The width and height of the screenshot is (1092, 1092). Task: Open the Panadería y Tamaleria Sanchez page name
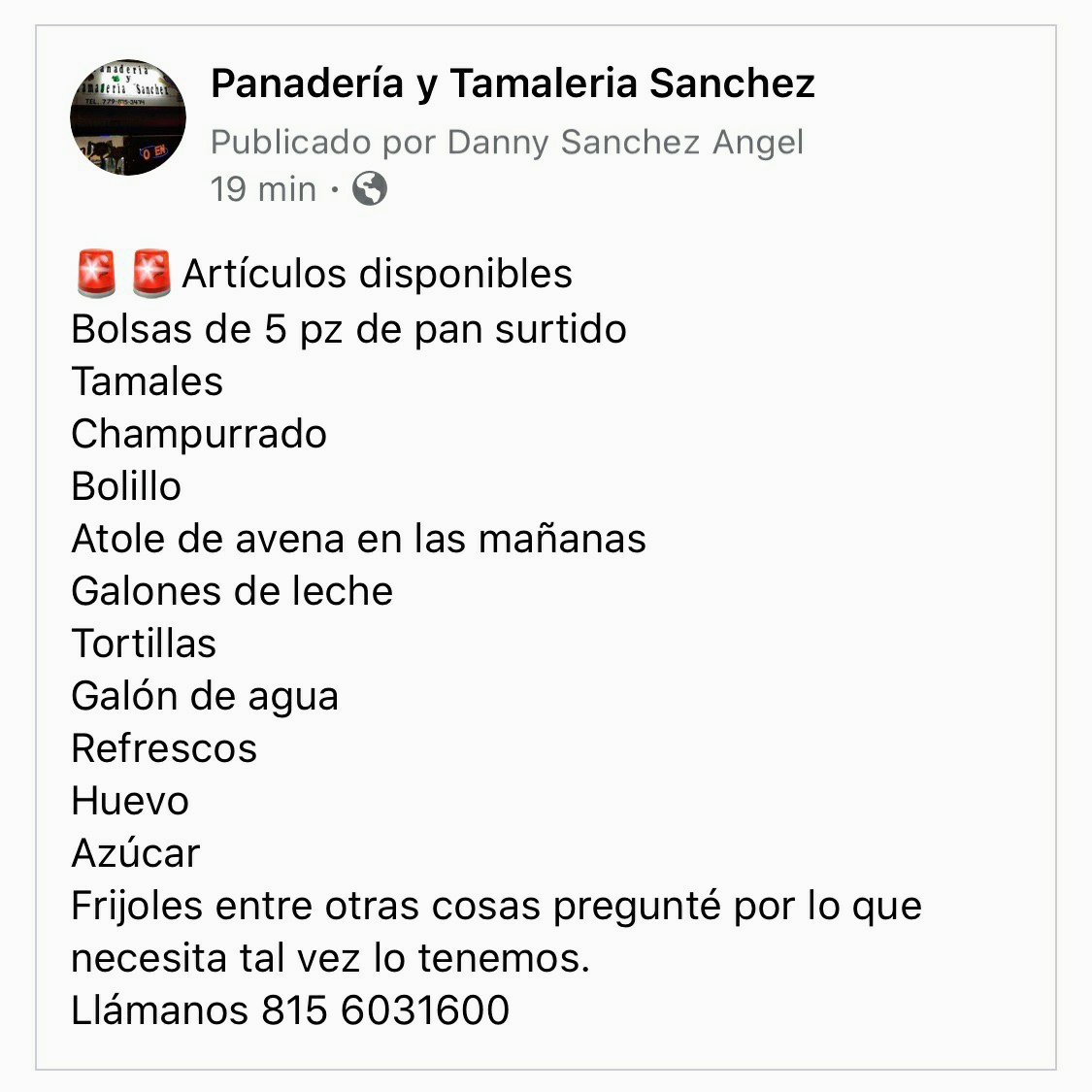pos(513,83)
